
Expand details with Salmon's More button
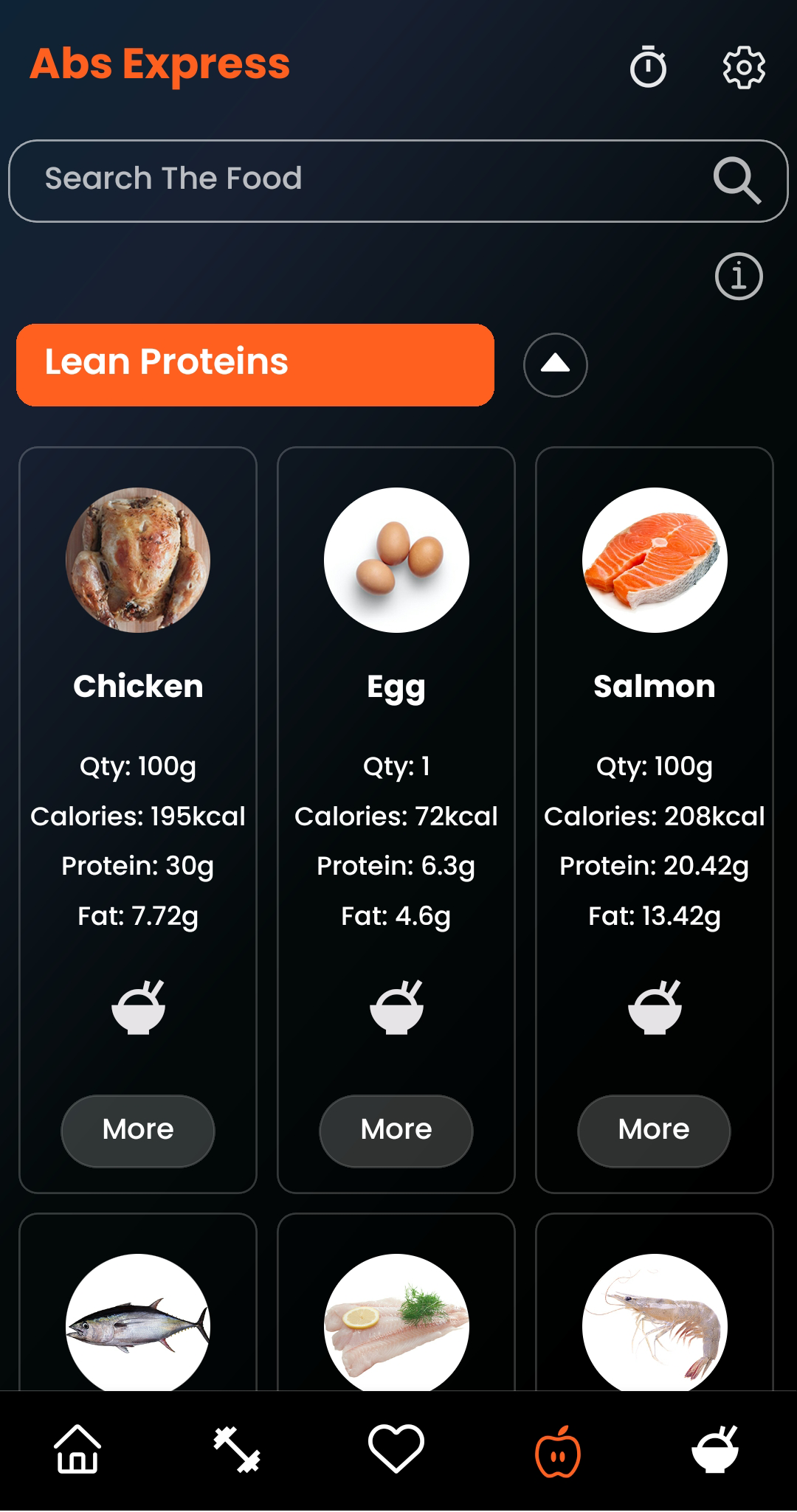point(654,1131)
